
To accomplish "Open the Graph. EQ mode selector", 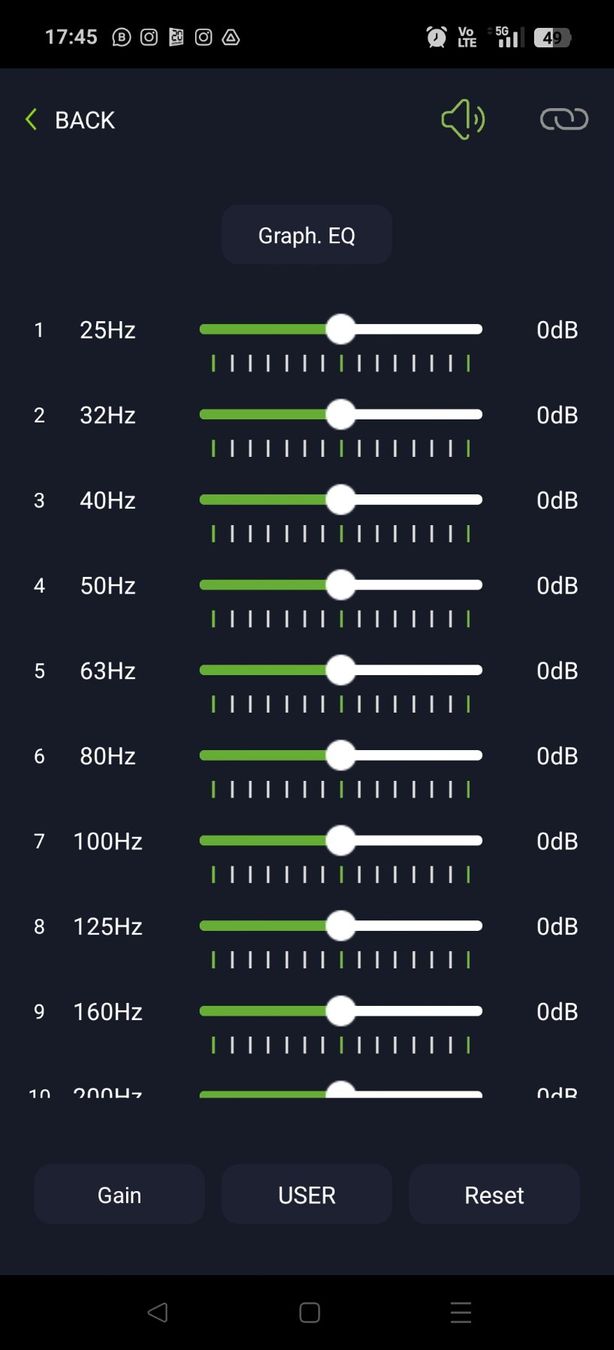I will click(306, 236).
